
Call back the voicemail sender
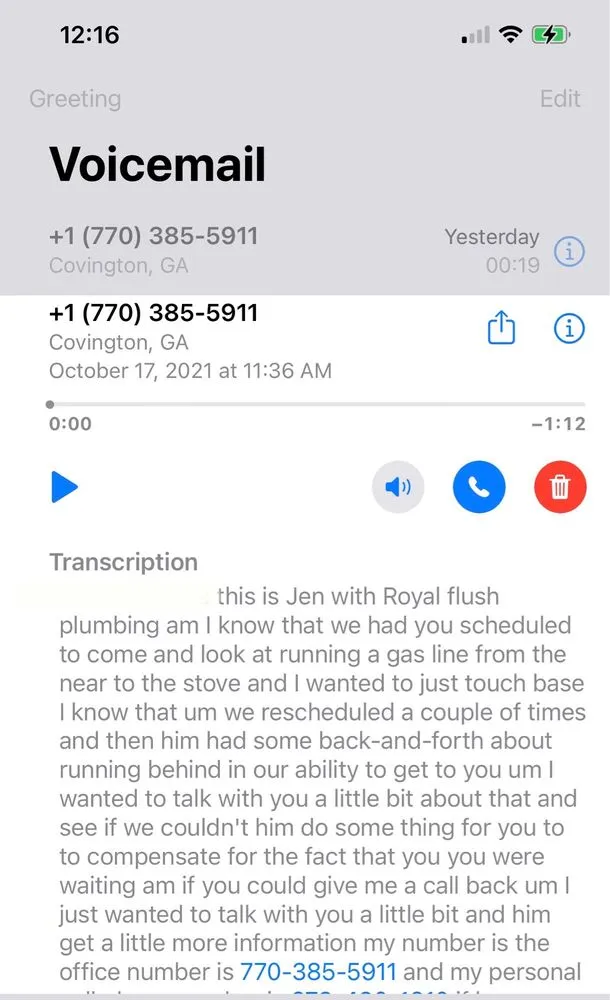(479, 488)
